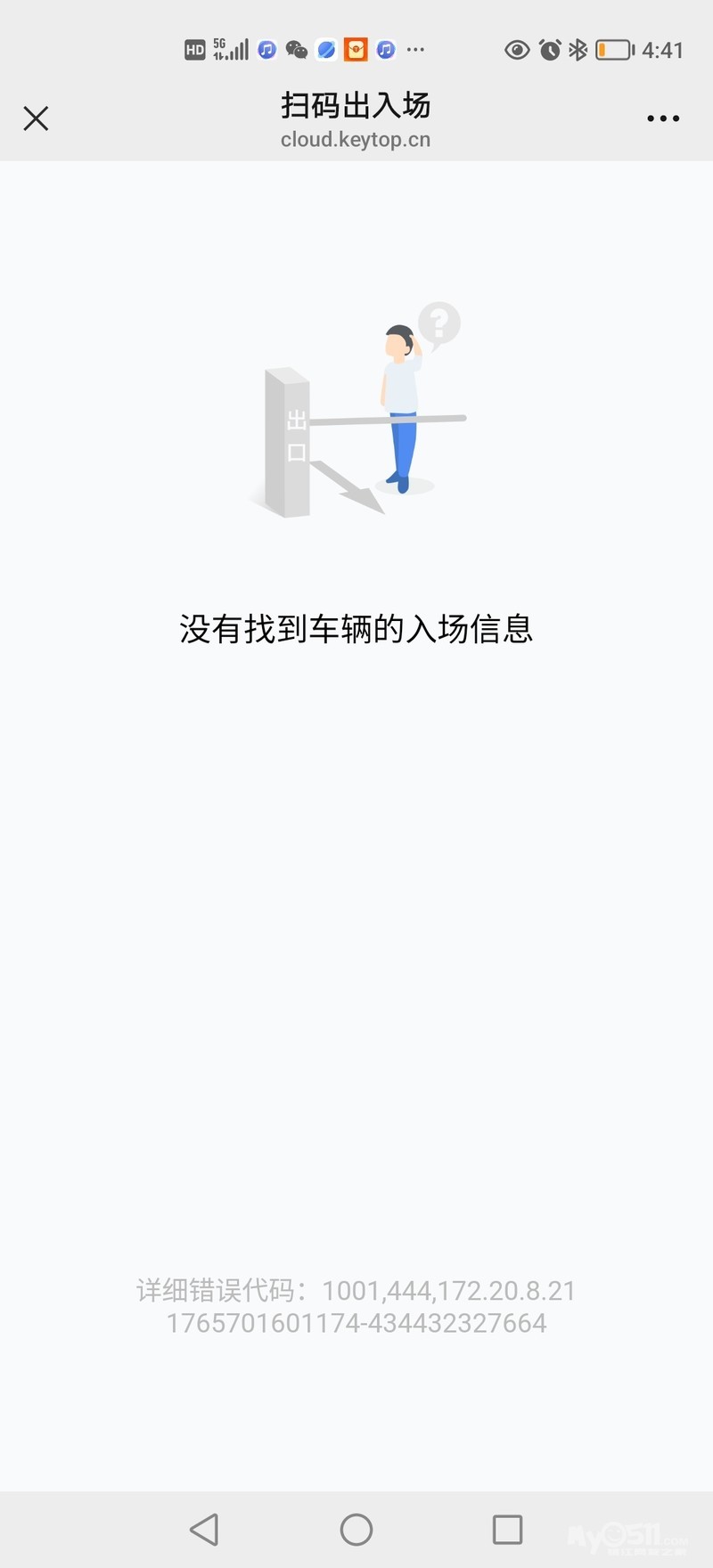Go back using the system back button
Image resolution: width=713 pixels, height=1568 pixels.
click(x=205, y=1530)
